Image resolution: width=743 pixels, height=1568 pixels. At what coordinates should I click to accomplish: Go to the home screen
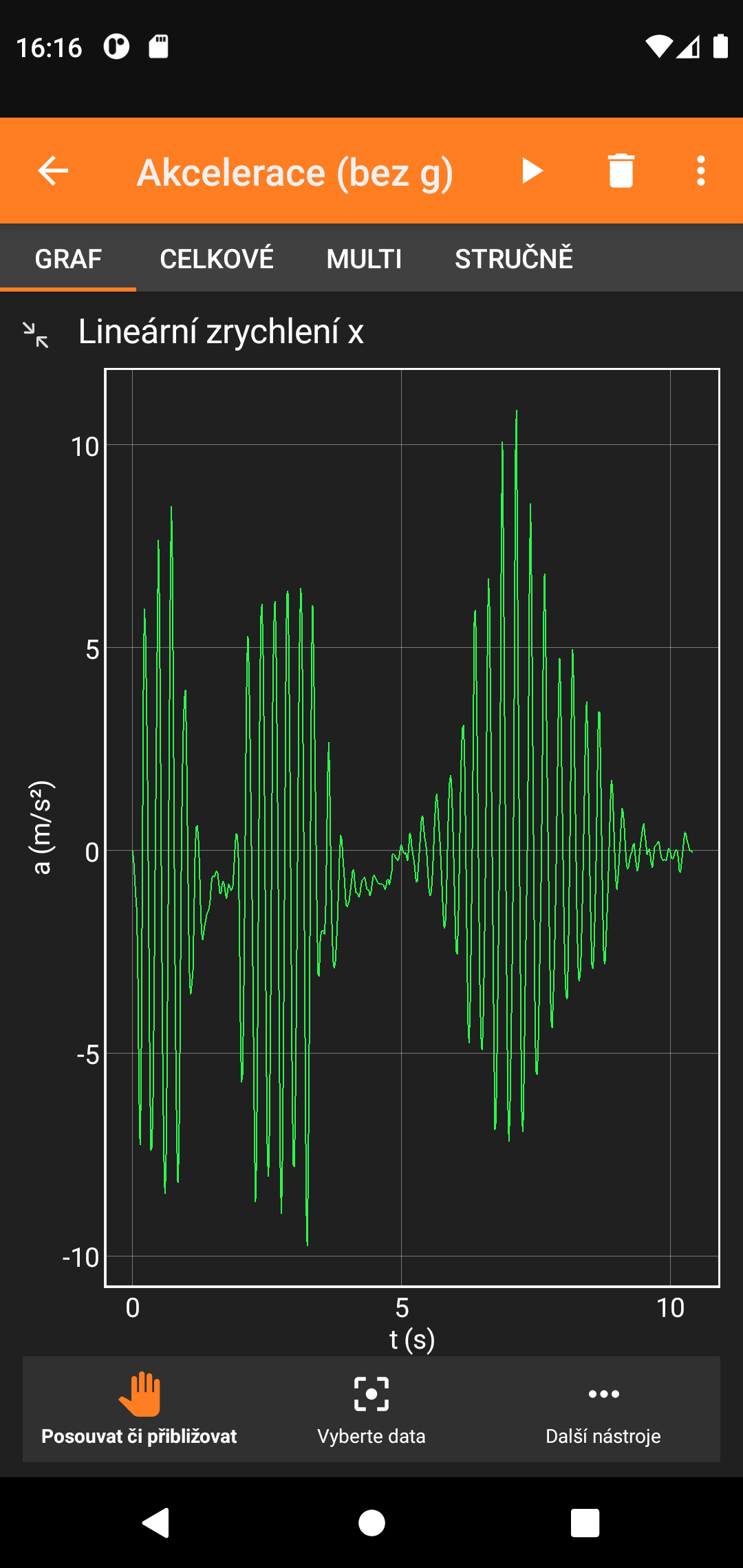(x=371, y=1523)
